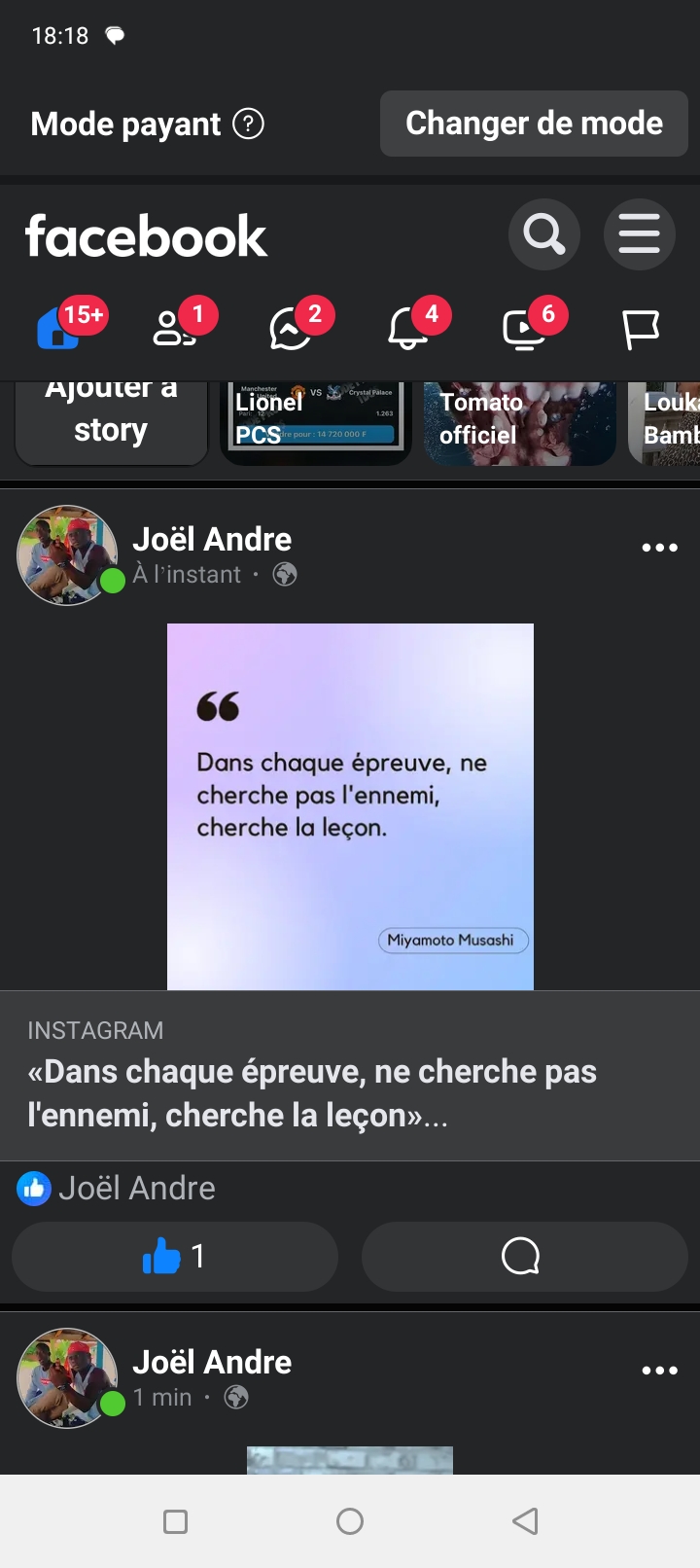Go back with the system back button
This screenshot has height=1568, width=700.
click(x=525, y=1521)
